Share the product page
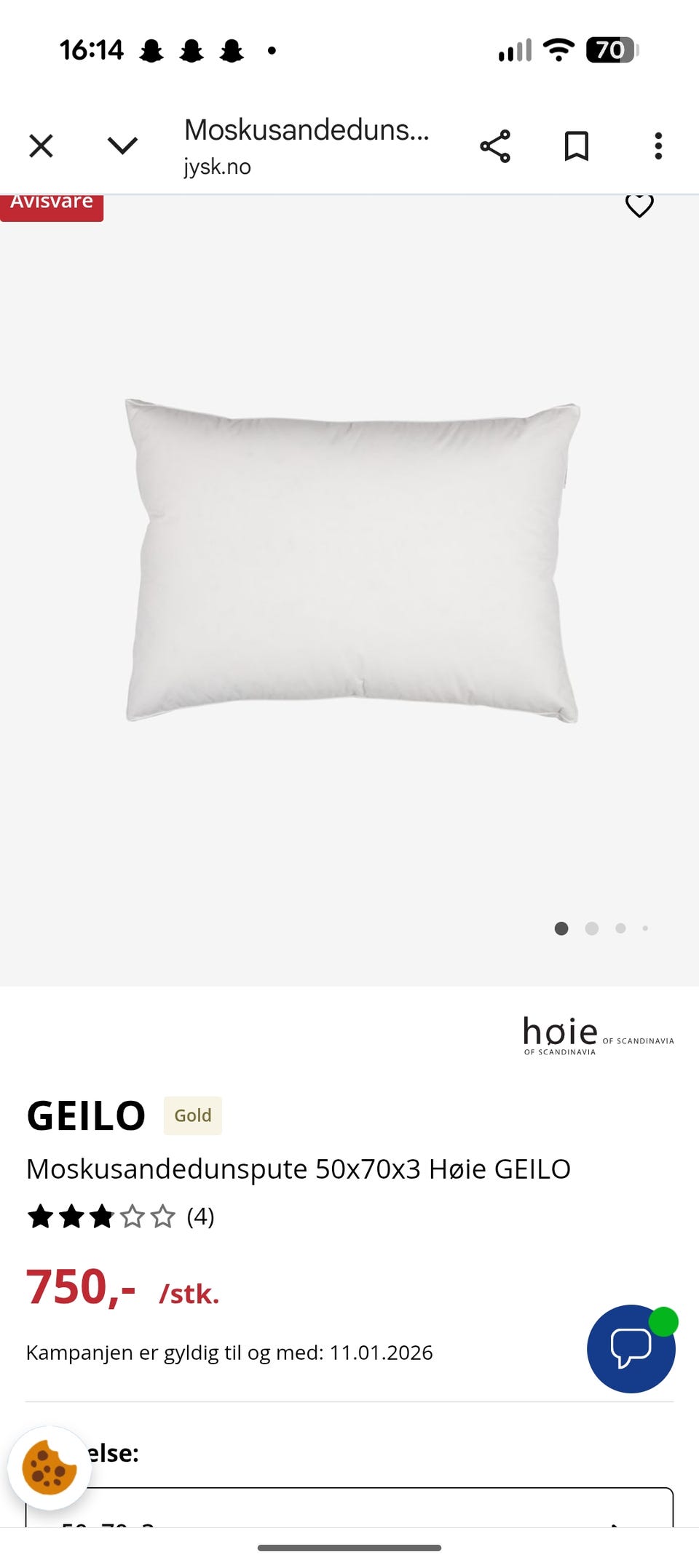The height and width of the screenshot is (1568, 699). click(494, 145)
